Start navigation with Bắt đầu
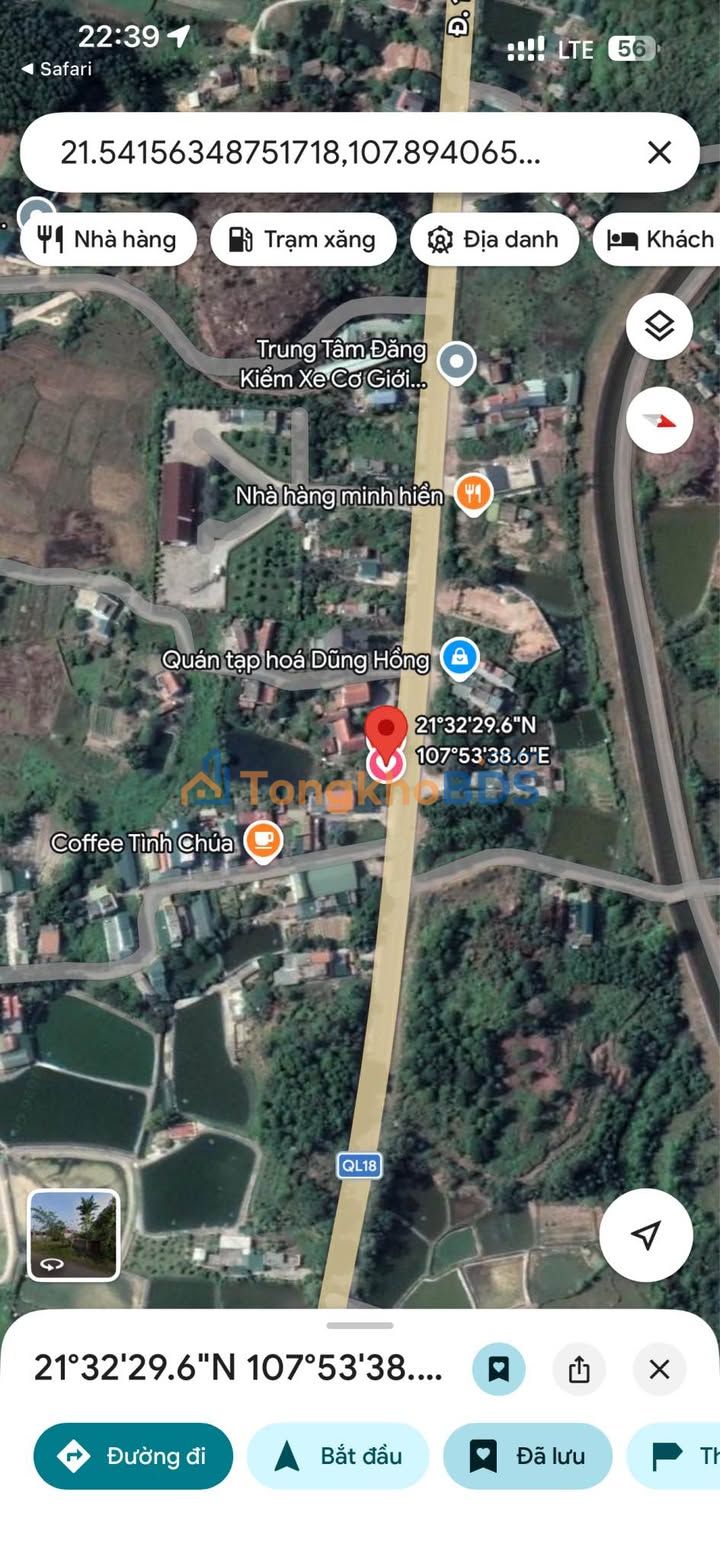This screenshot has height=1560, width=720. pyautogui.click(x=338, y=1456)
